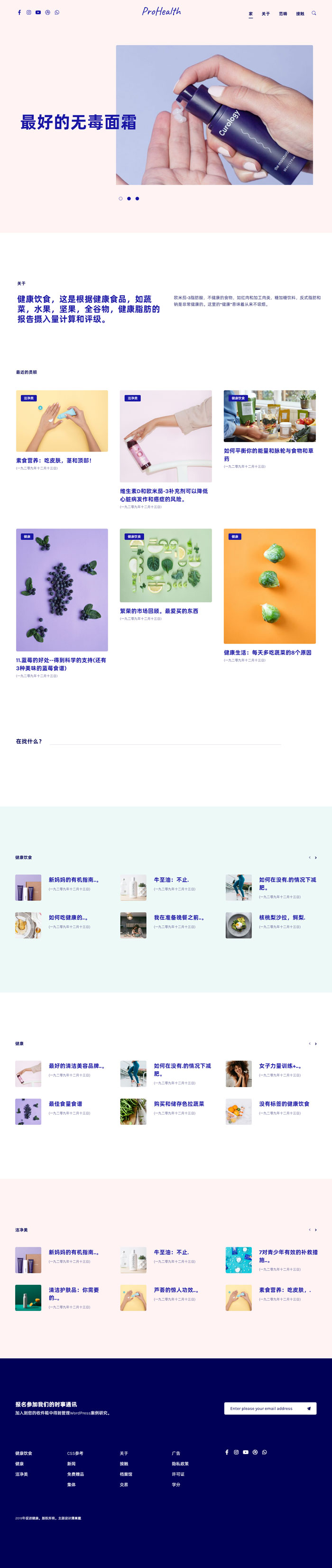Image resolution: width=332 pixels, height=1568 pixels.
Task: Select the first slider dot under the banner
Action: pyautogui.click(x=120, y=198)
